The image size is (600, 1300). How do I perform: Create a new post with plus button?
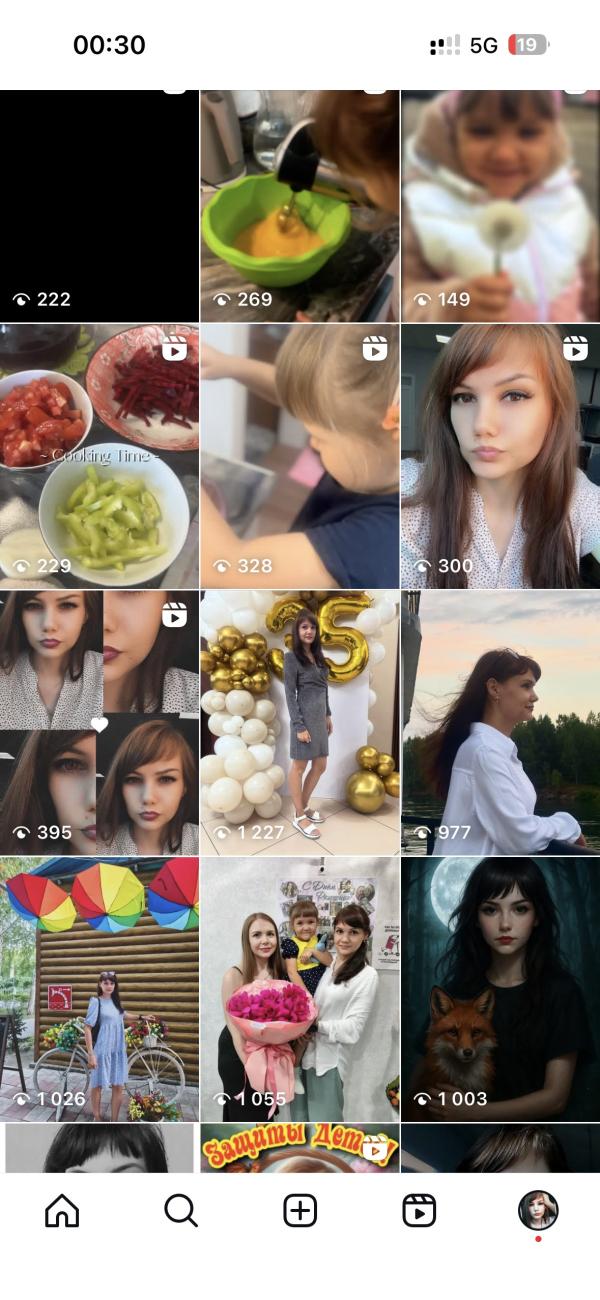point(300,1211)
